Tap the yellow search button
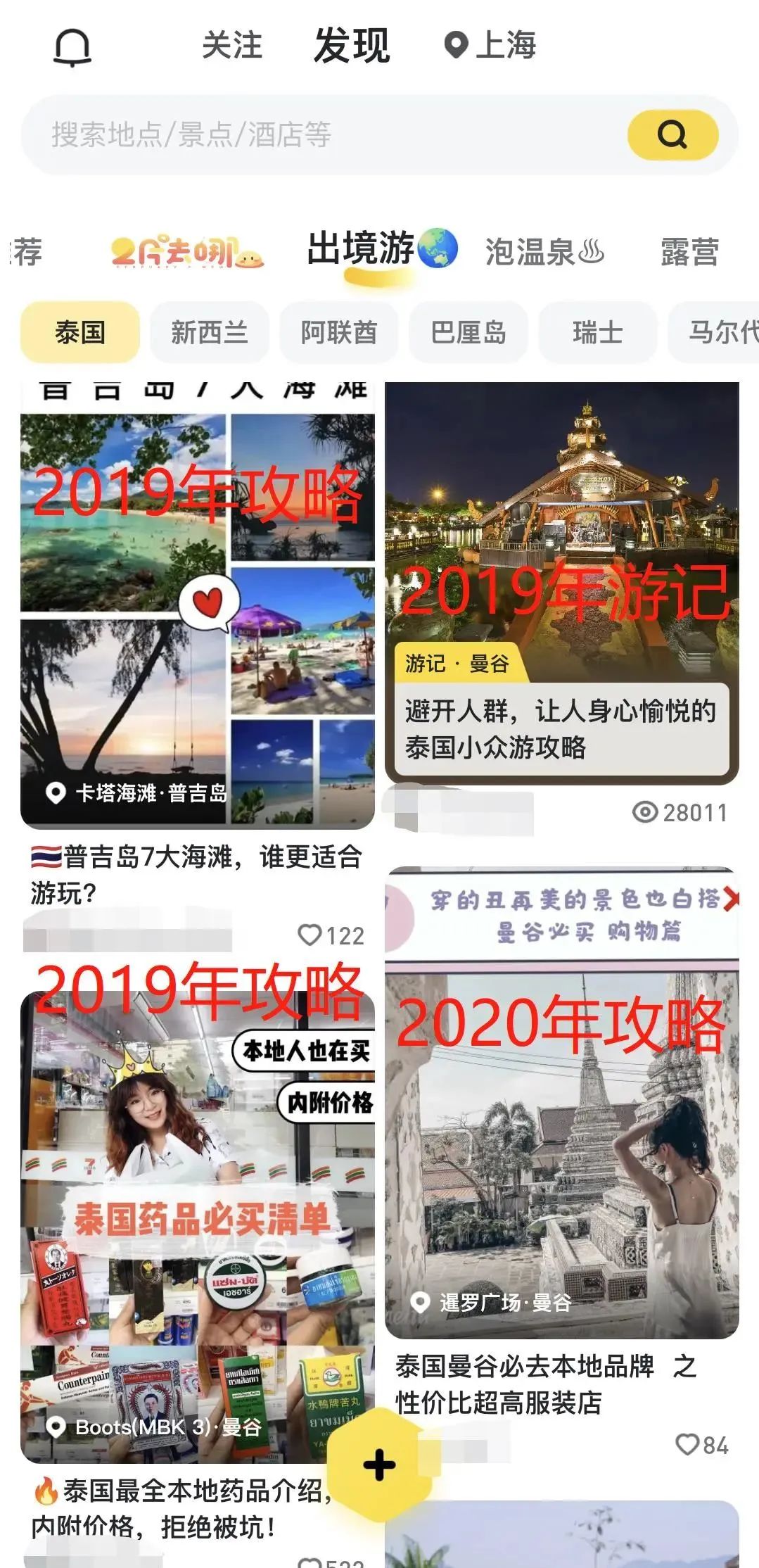 pos(672,134)
